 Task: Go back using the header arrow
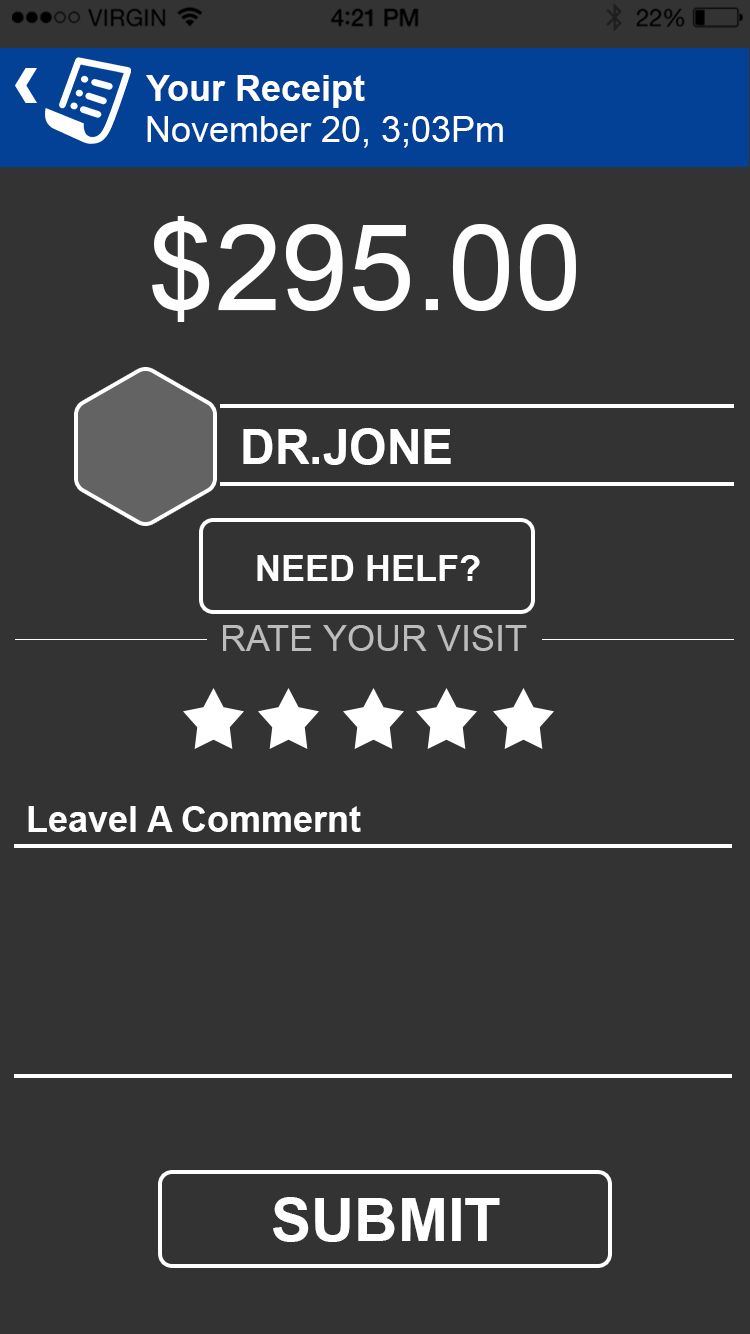[x=27, y=87]
